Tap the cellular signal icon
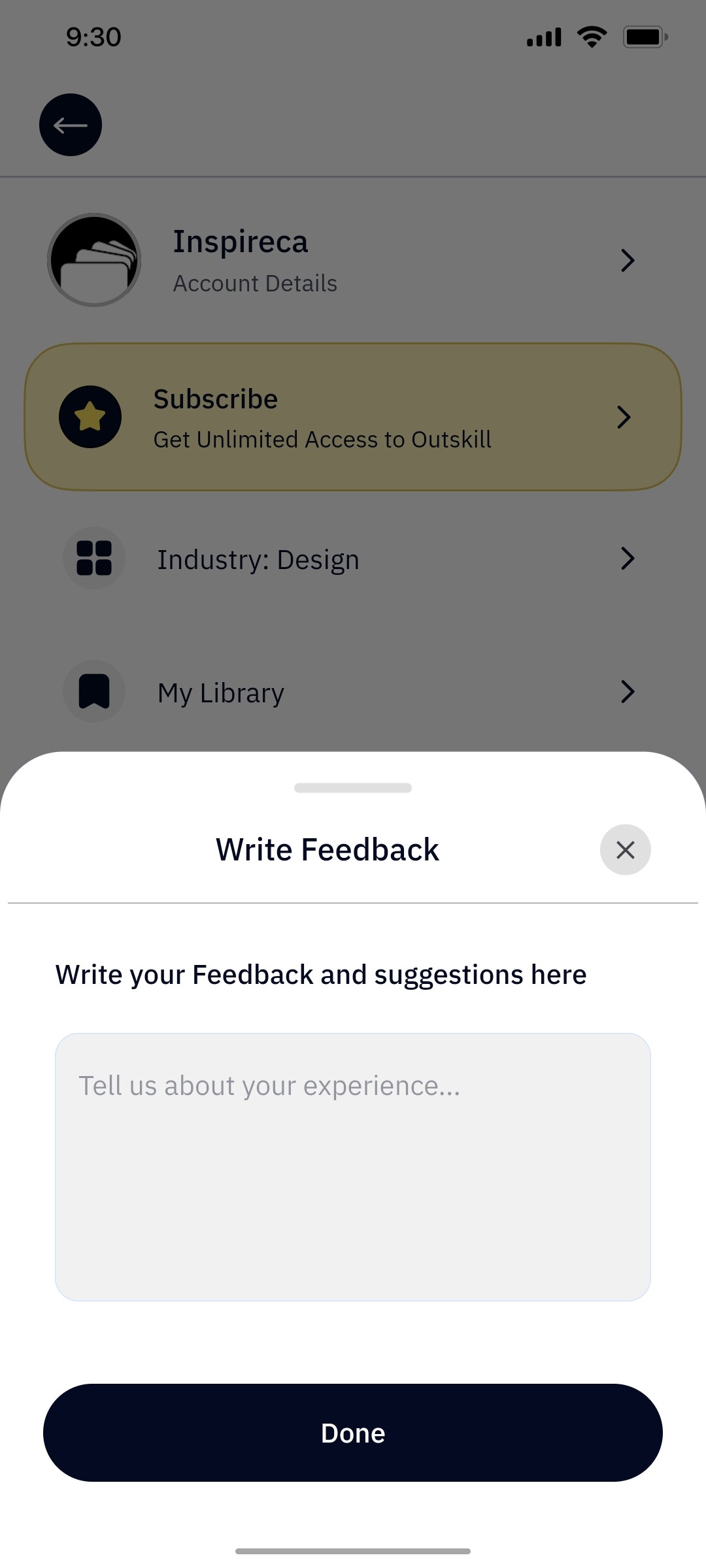 click(x=543, y=37)
